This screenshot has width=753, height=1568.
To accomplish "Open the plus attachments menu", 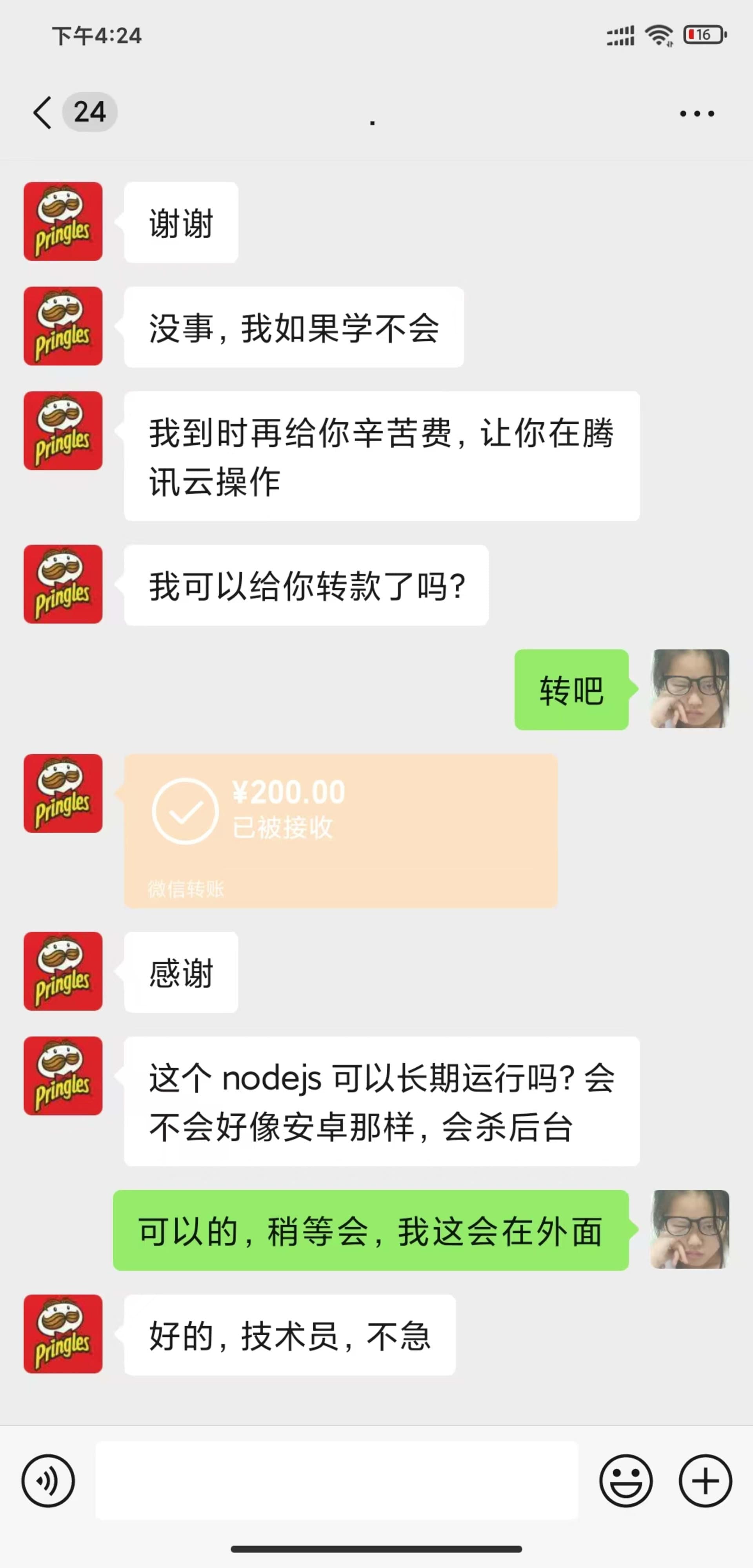I will (705, 1480).
